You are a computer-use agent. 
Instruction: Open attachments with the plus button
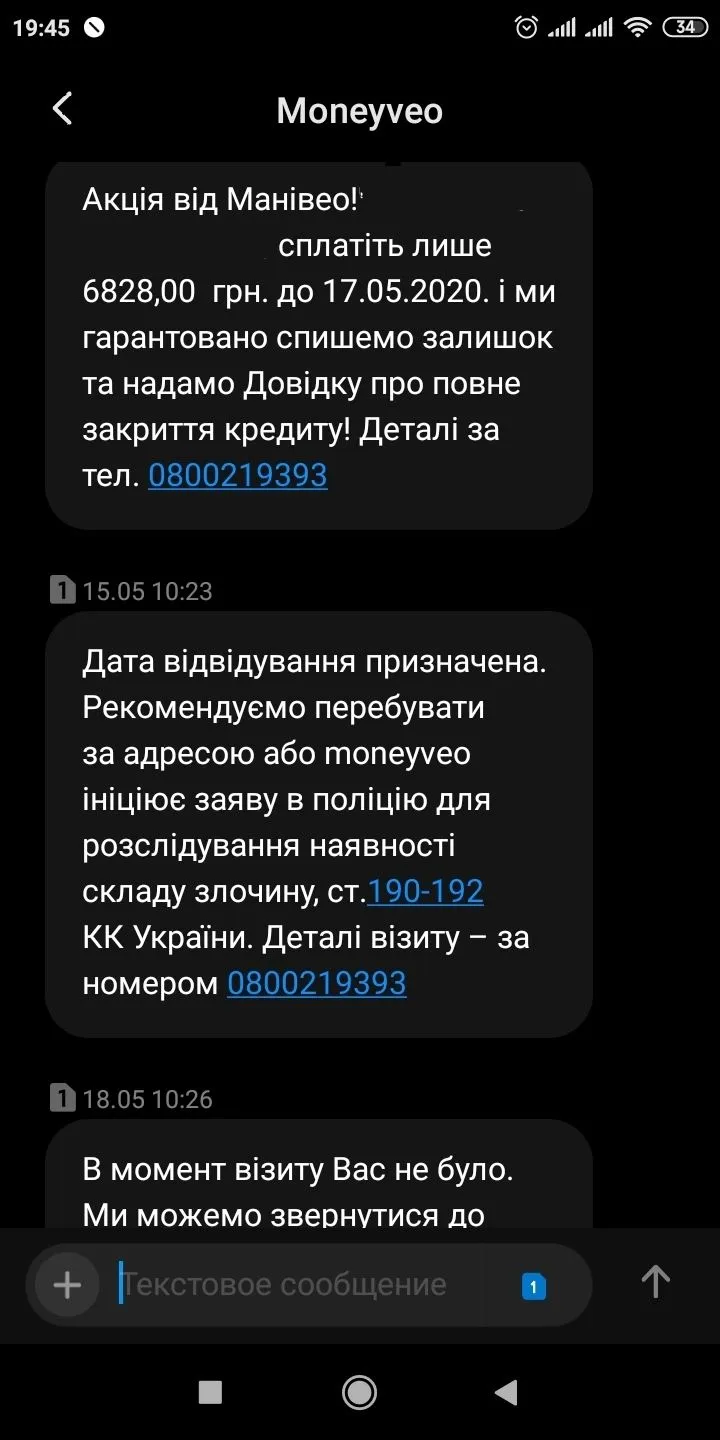67,1284
